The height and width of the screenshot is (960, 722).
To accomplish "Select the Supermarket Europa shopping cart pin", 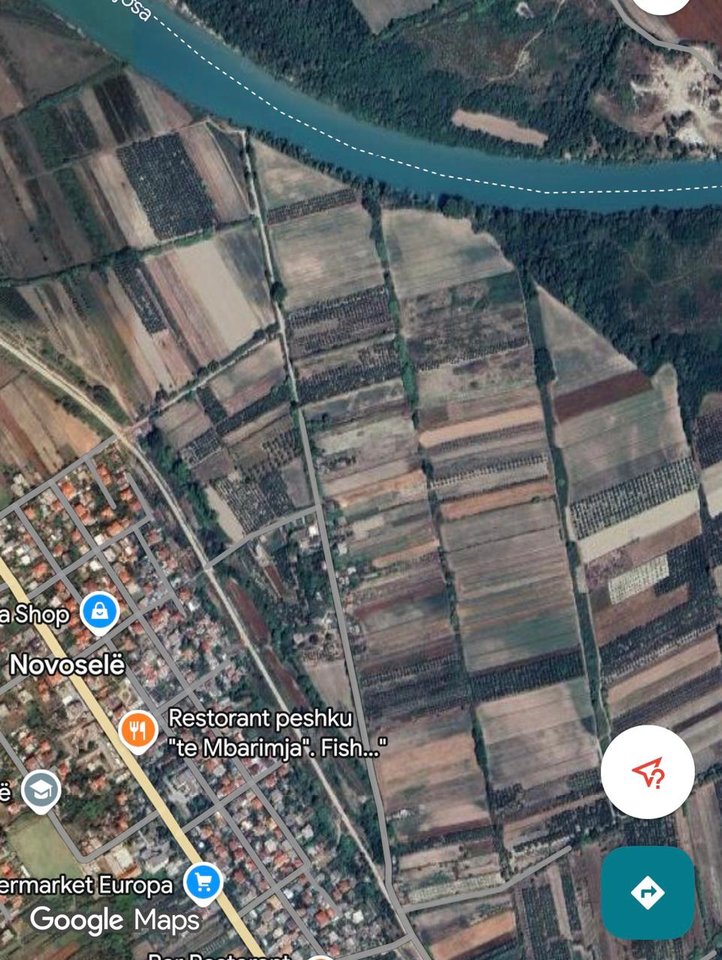I will pos(205,882).
